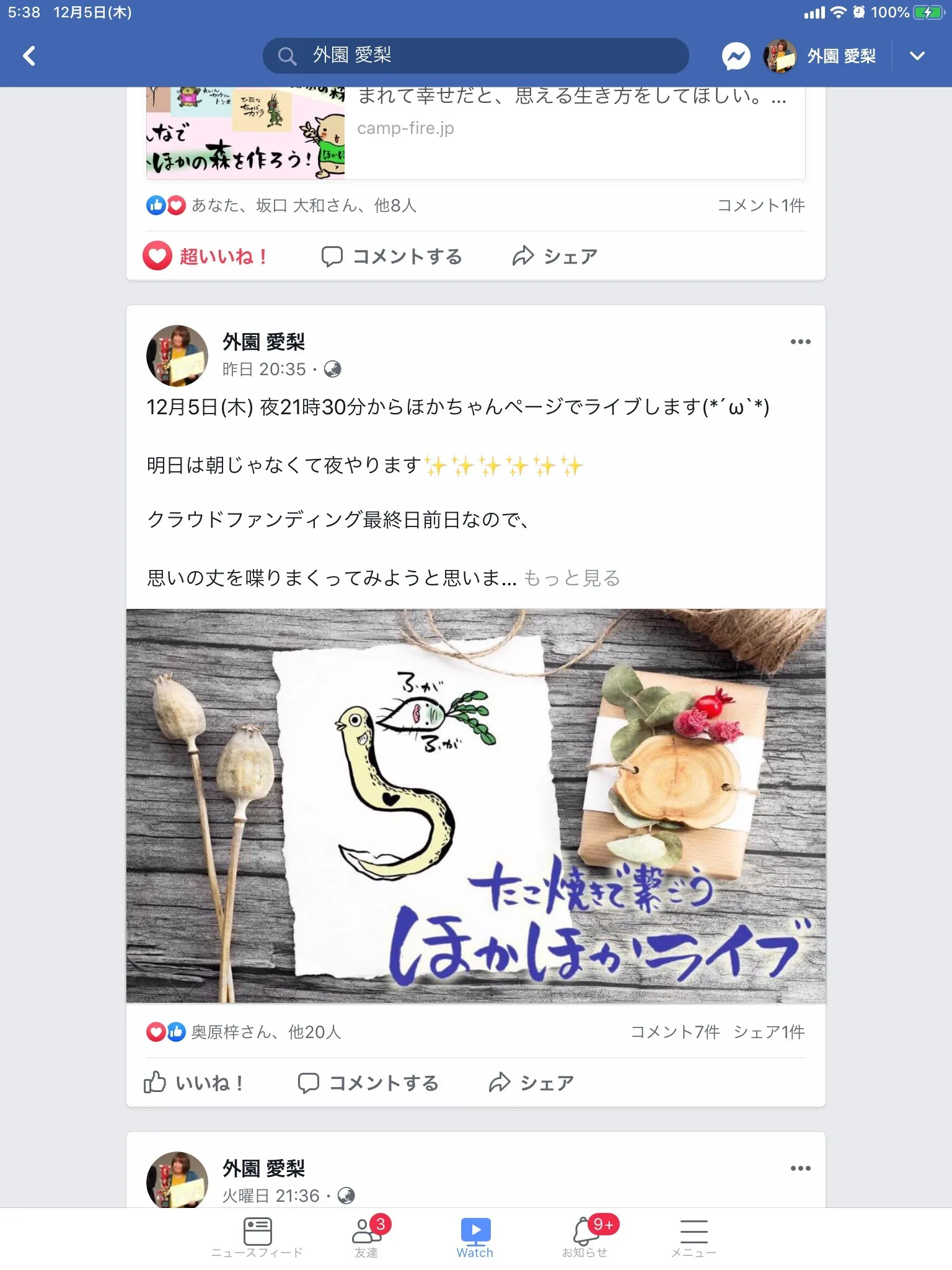This screenshot has width=952, height=1270.
Task: Toggle 超いいね！ reaction on camp-fire post
Action: tap(206, 256)
